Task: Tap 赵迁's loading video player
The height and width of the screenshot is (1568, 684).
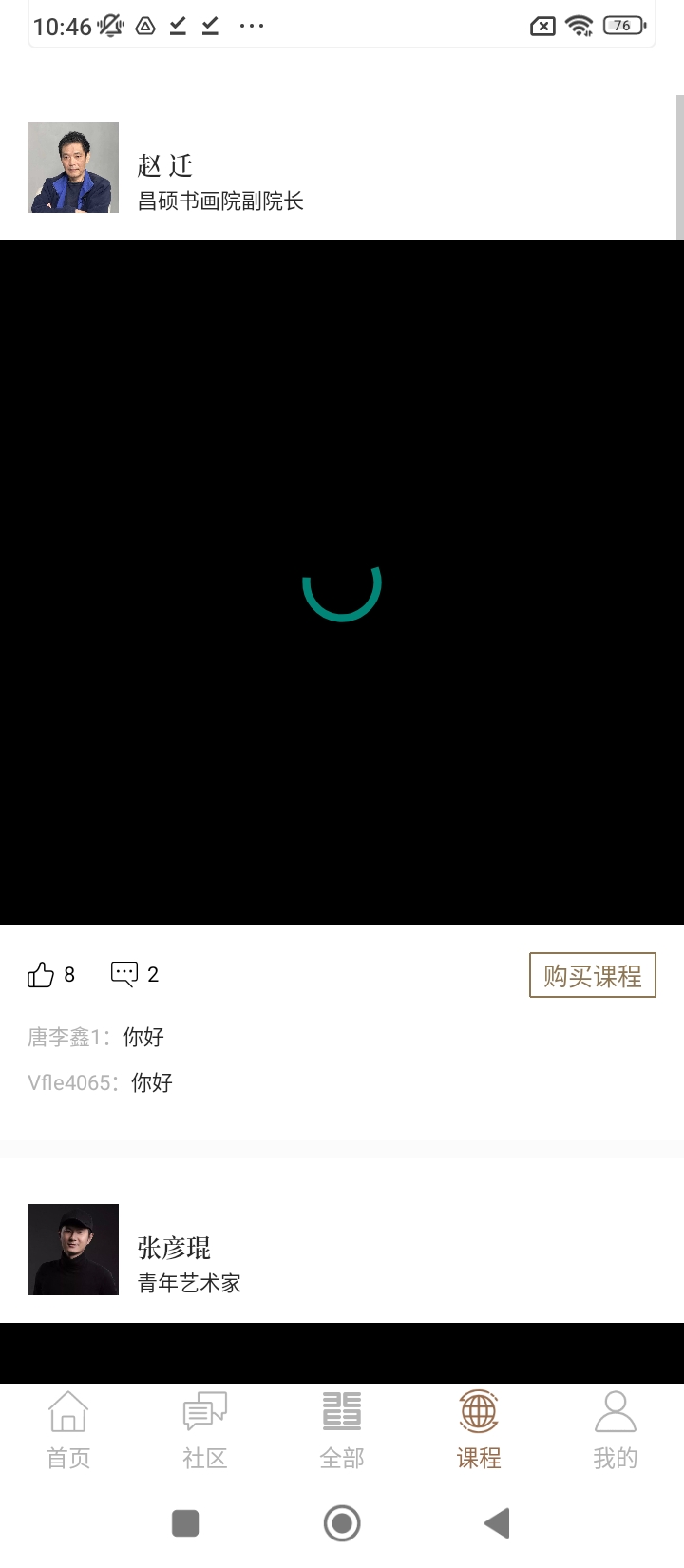Action: pos(342,583)
